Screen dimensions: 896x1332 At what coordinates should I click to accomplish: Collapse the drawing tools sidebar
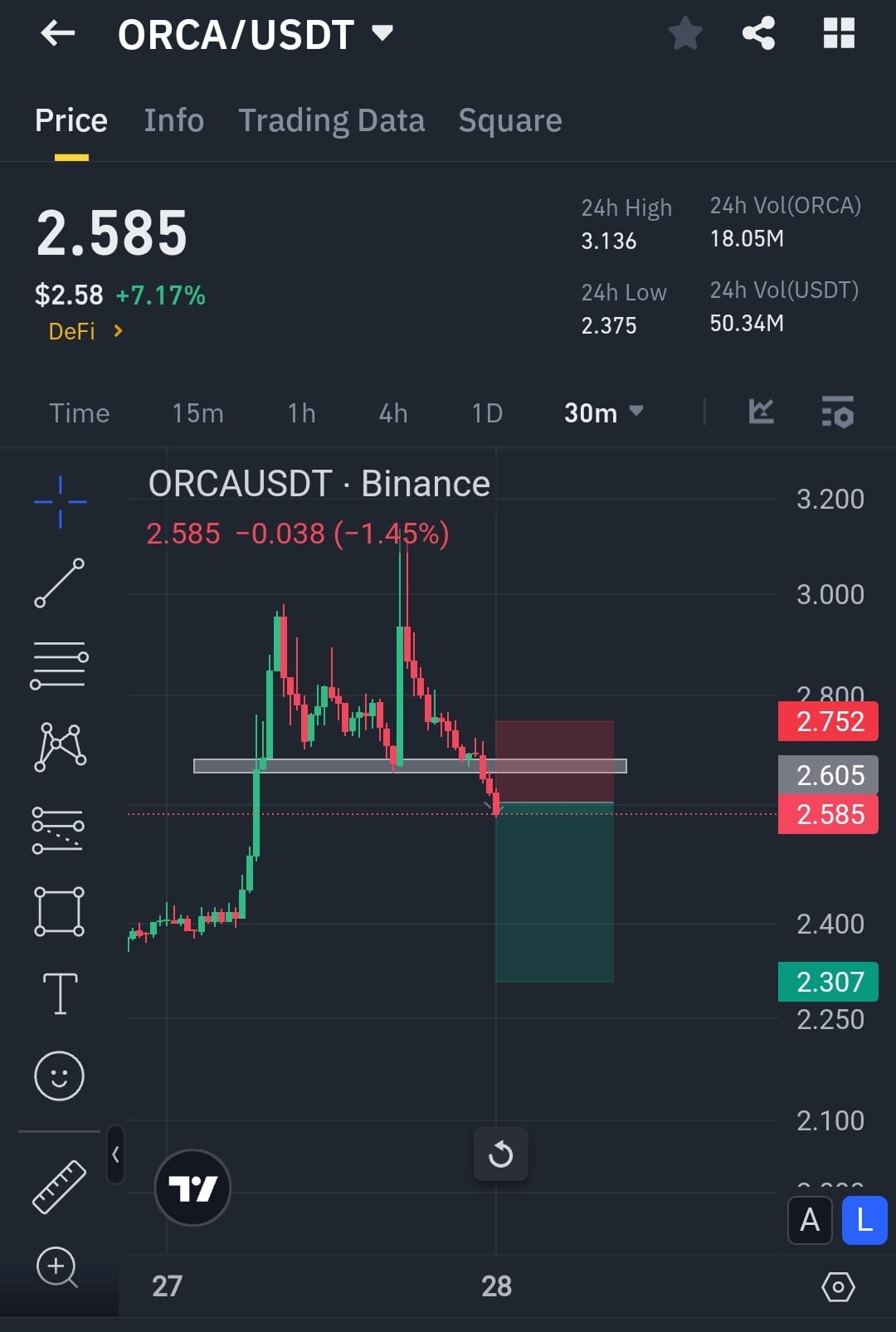pos(114,1154)
